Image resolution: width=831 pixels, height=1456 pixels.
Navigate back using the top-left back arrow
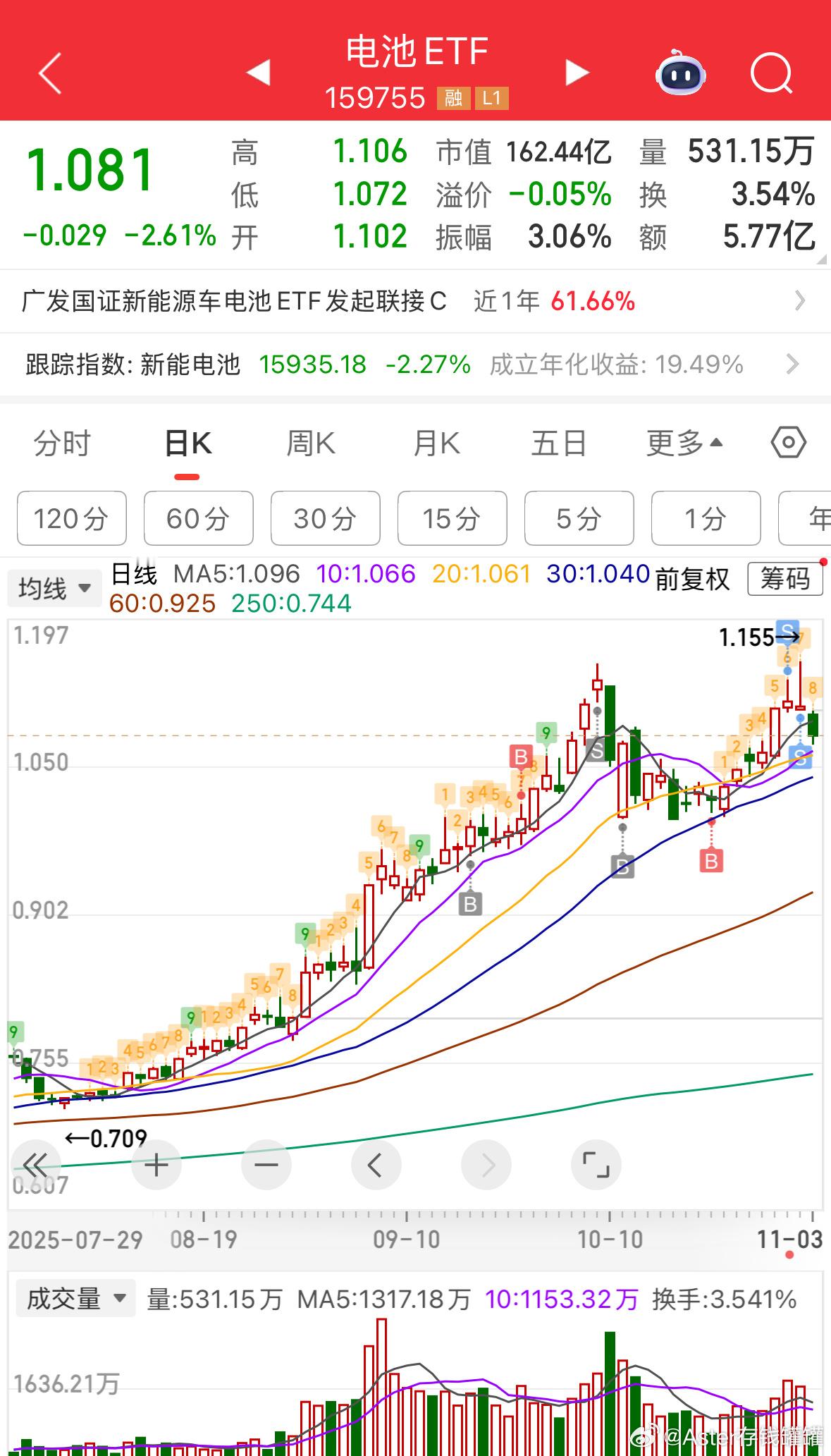click(x=49, y=73)
